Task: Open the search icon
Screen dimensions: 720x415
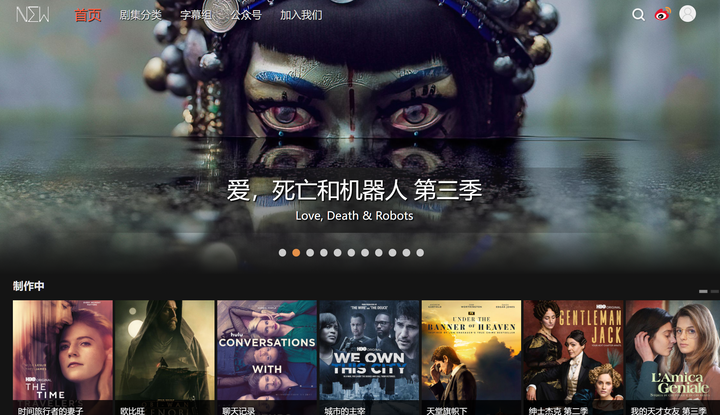Action: (639, 14)
